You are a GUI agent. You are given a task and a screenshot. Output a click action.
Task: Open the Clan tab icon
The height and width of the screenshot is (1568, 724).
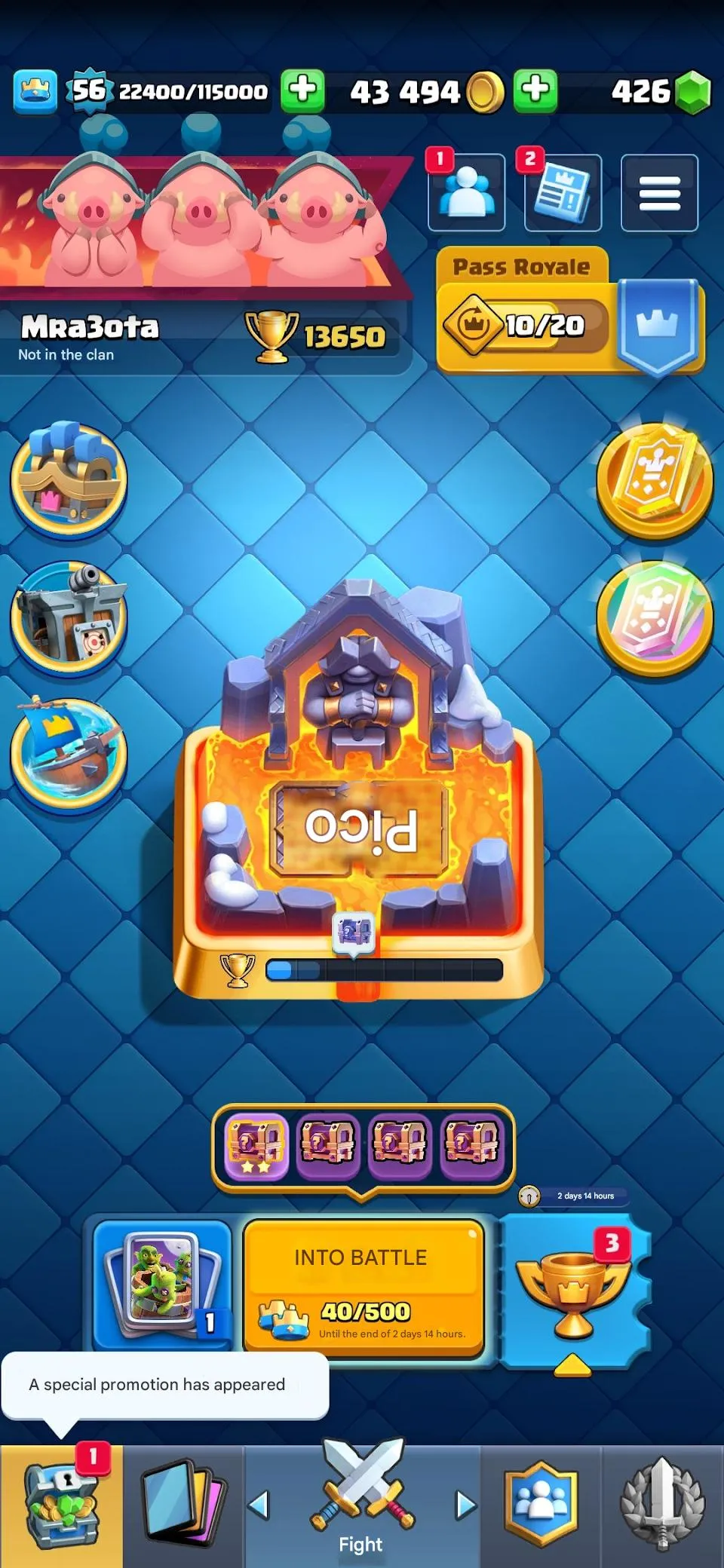(541, 1500)
